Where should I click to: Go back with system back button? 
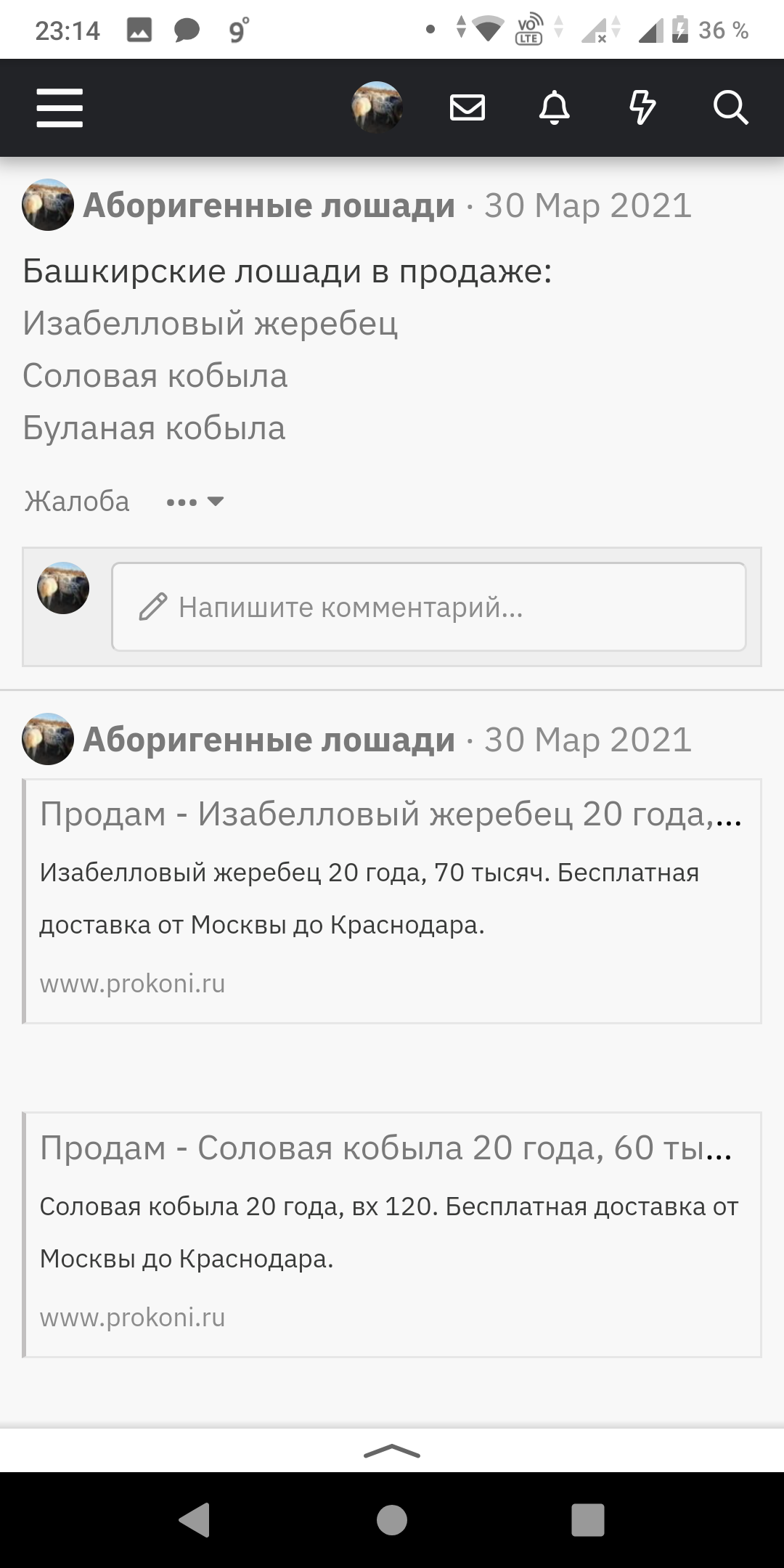pyautogui.click(x=195, y=1519)
